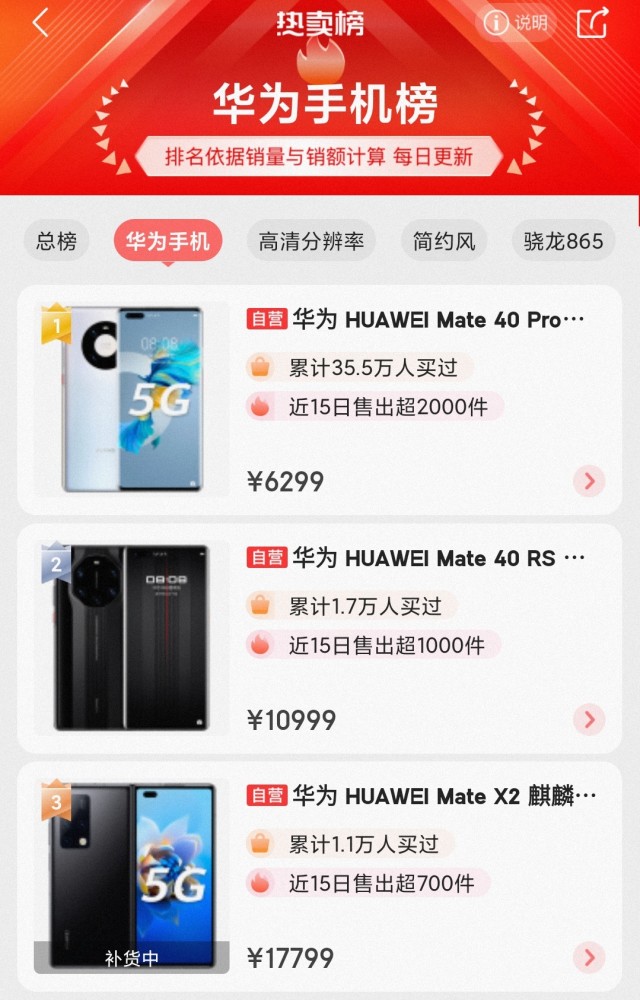Tap the arrow next to ¥6299
The height and width of the screenshot is (1000, 640).
pyautogui.click(x=589, y=481)
